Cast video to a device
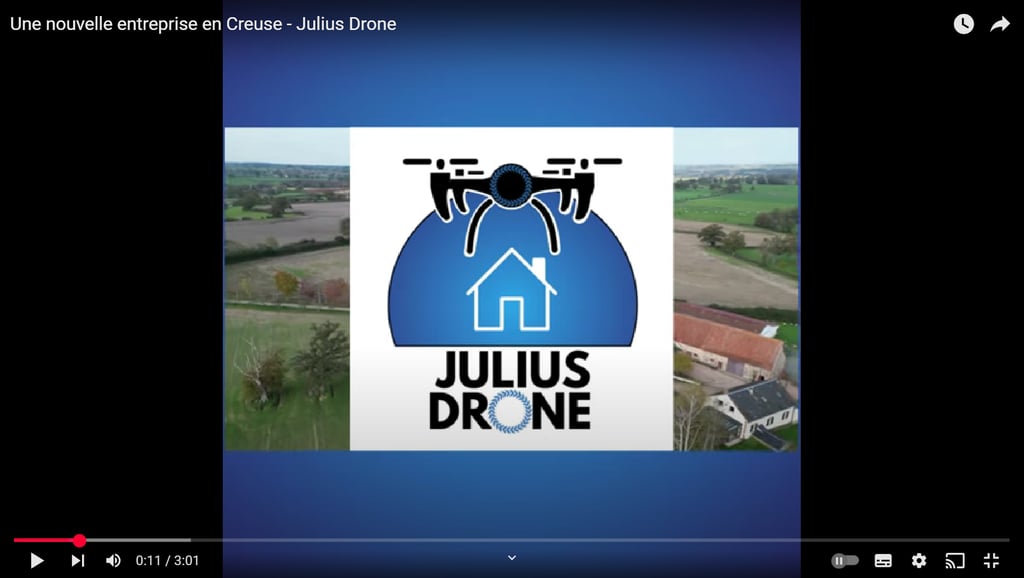Image resolution: width=1024 pixels, height=578 pixels. (955, 561)
